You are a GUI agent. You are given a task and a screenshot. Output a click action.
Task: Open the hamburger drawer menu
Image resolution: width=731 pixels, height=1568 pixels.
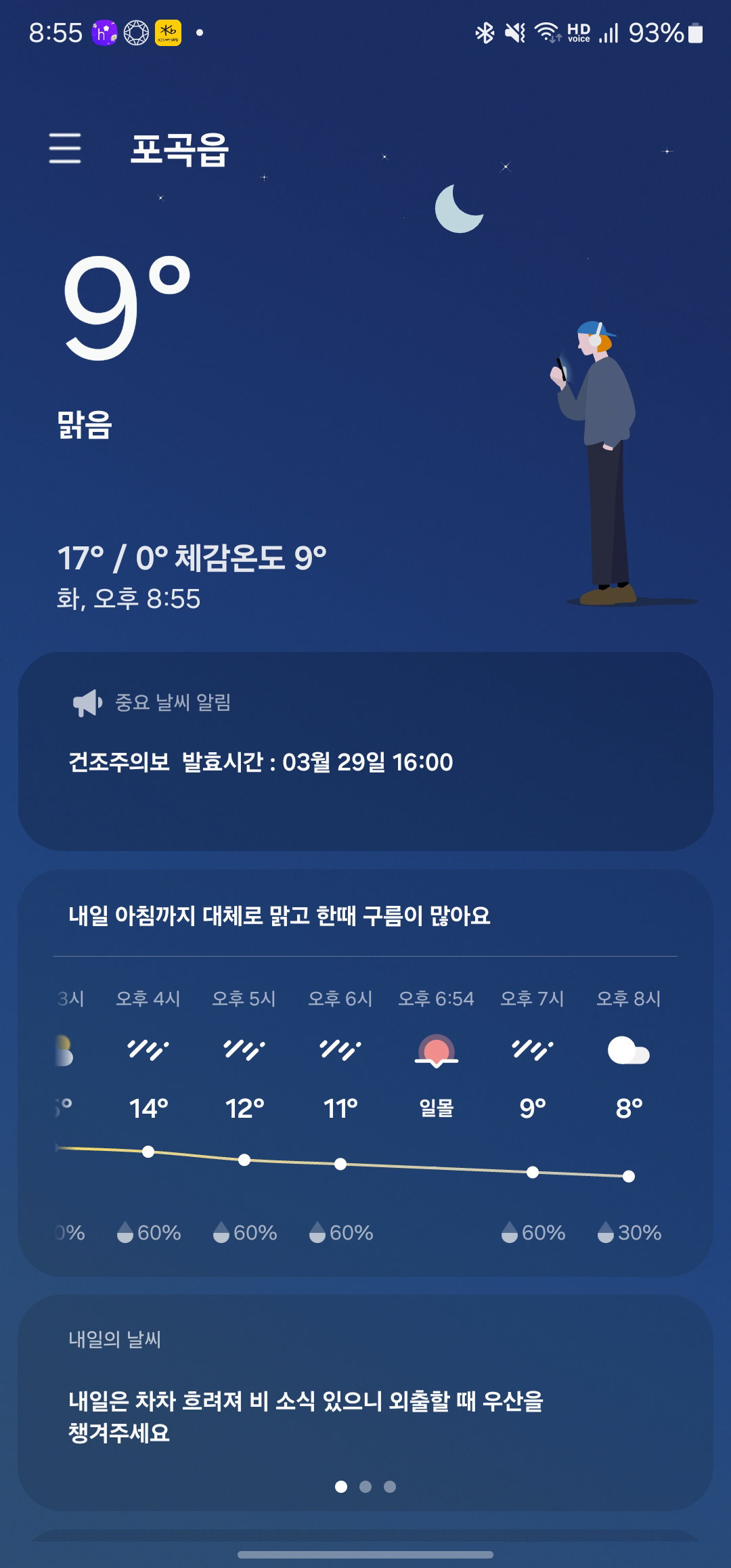point(65,148)
